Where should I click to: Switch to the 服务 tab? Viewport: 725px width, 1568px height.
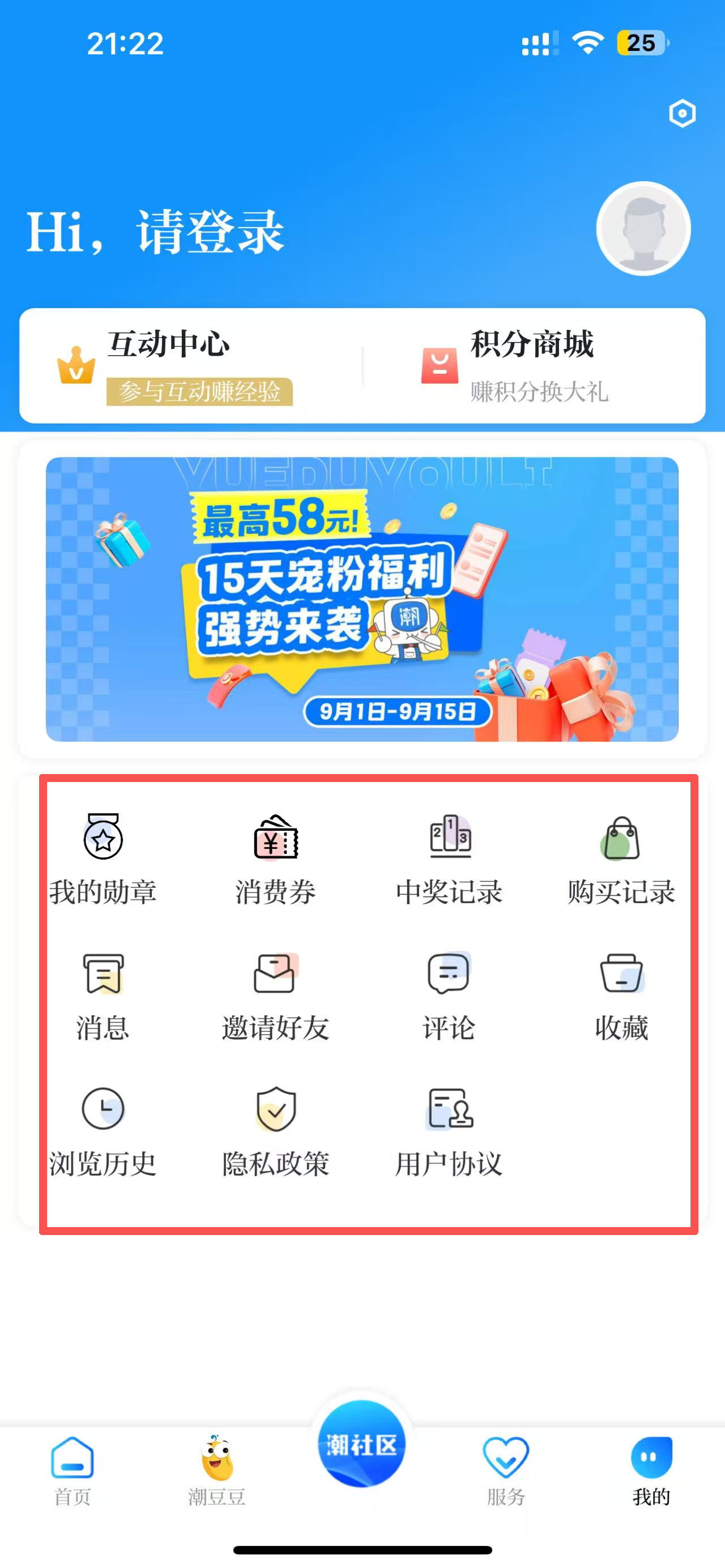click(506, 1469)
